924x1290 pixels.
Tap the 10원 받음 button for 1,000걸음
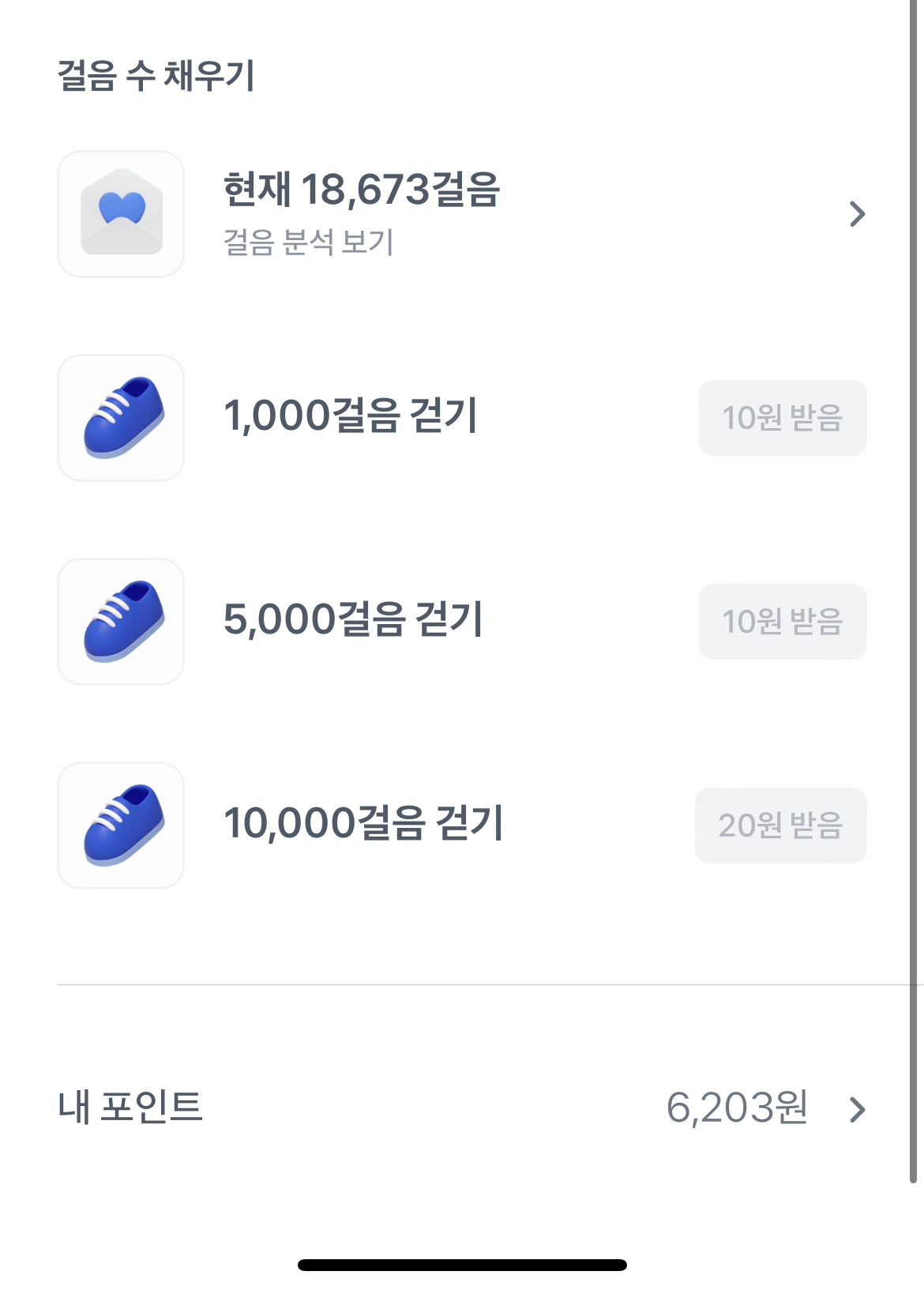pos(782,418)
